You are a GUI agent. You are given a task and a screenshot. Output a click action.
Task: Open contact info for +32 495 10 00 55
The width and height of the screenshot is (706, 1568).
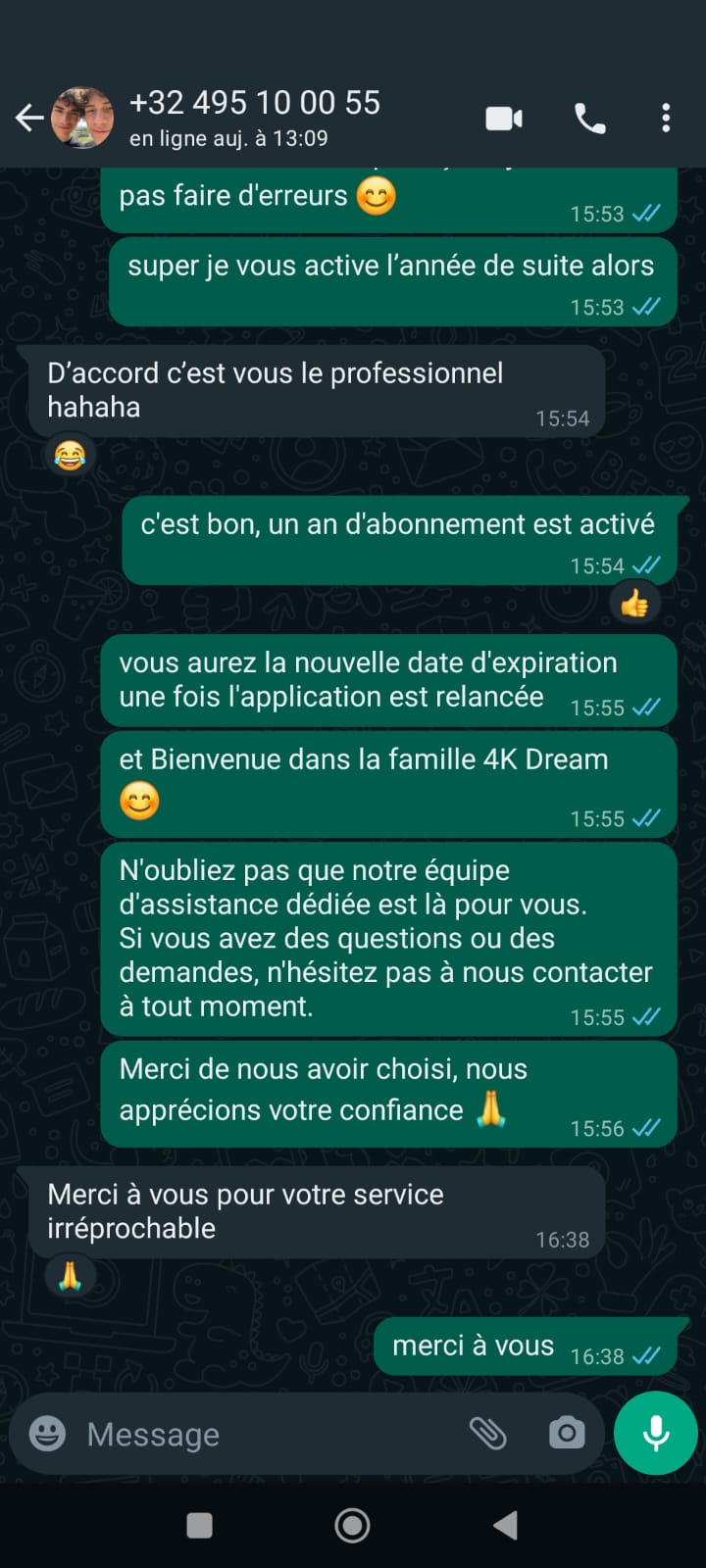point(255,118)
